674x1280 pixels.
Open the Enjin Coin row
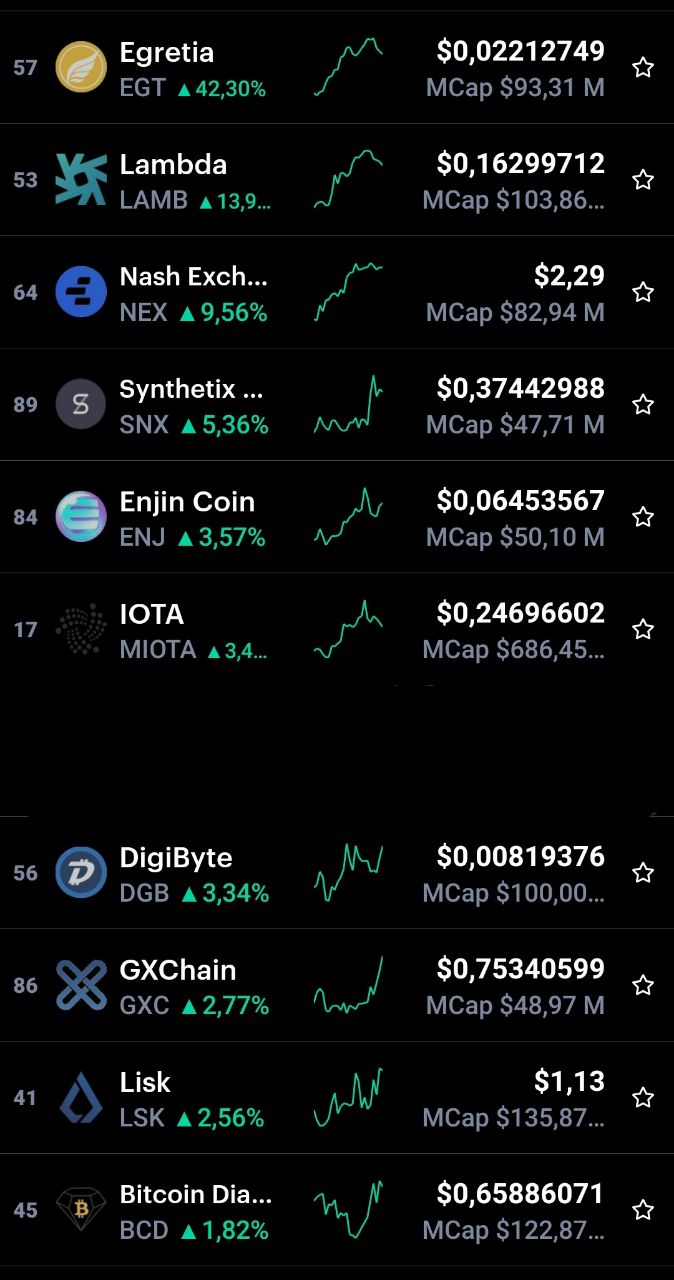[337, 517]
